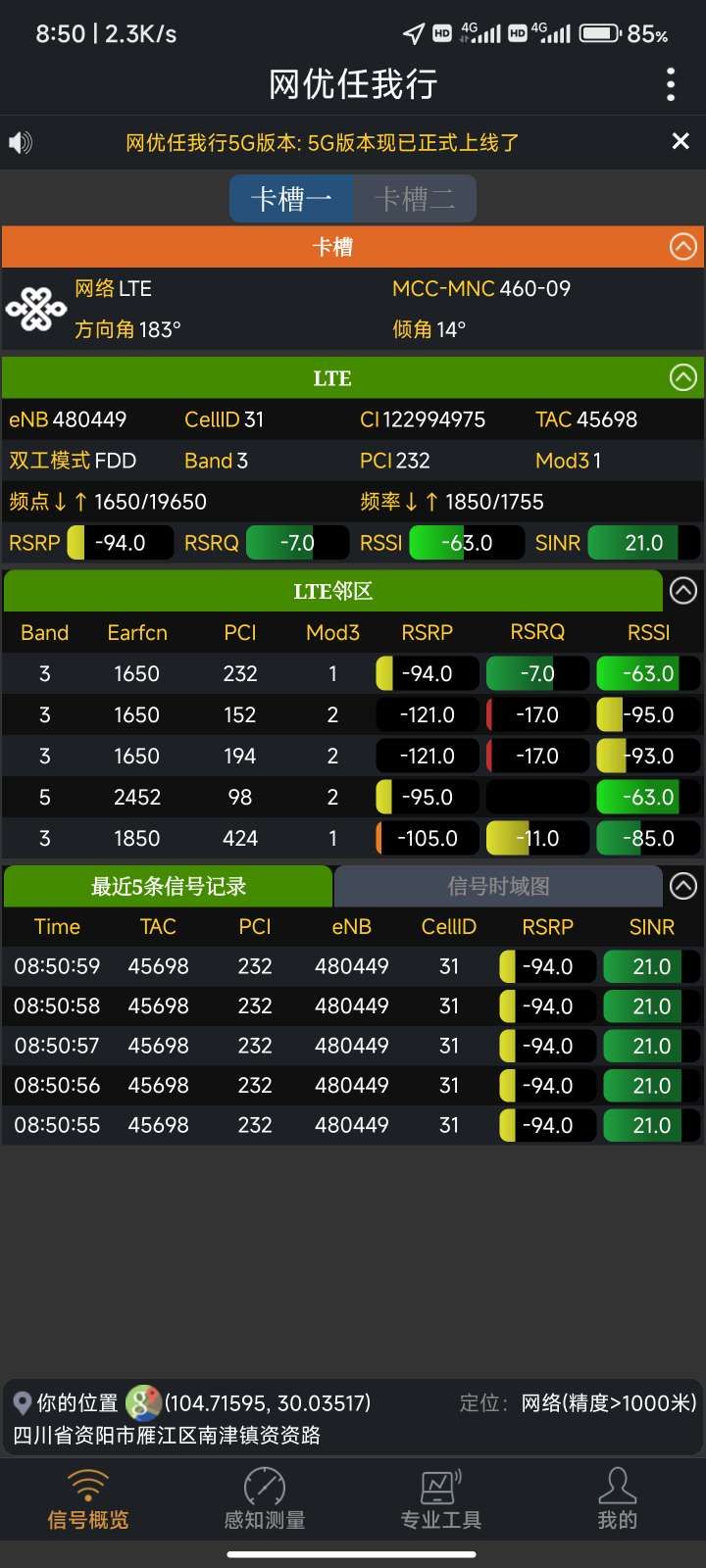Click the China Unicom operator logo
This screenshot has height=1568, width=706.
(36, 308)
